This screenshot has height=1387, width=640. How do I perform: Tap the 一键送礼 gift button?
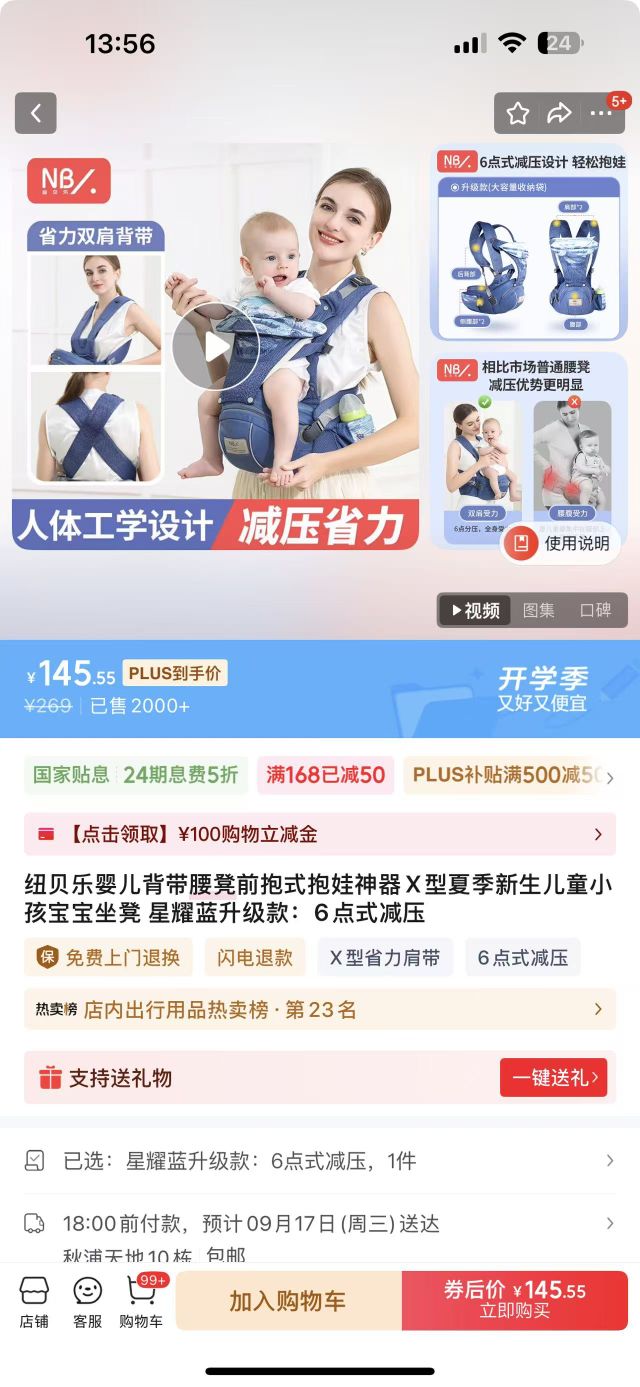coord(554,1077)
